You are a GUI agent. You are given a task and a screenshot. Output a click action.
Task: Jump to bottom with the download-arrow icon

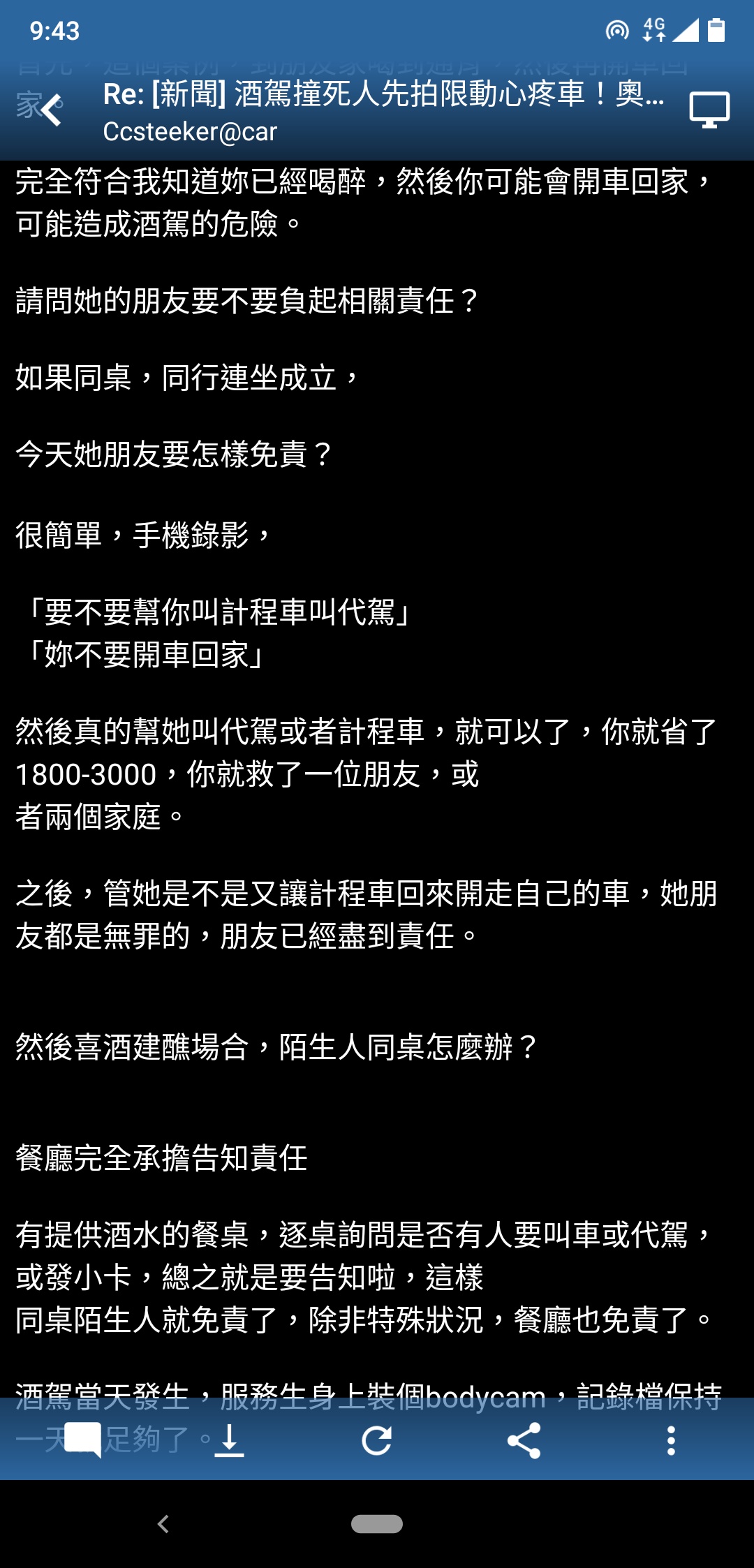pyautogui.click(x=229, y=1441)
